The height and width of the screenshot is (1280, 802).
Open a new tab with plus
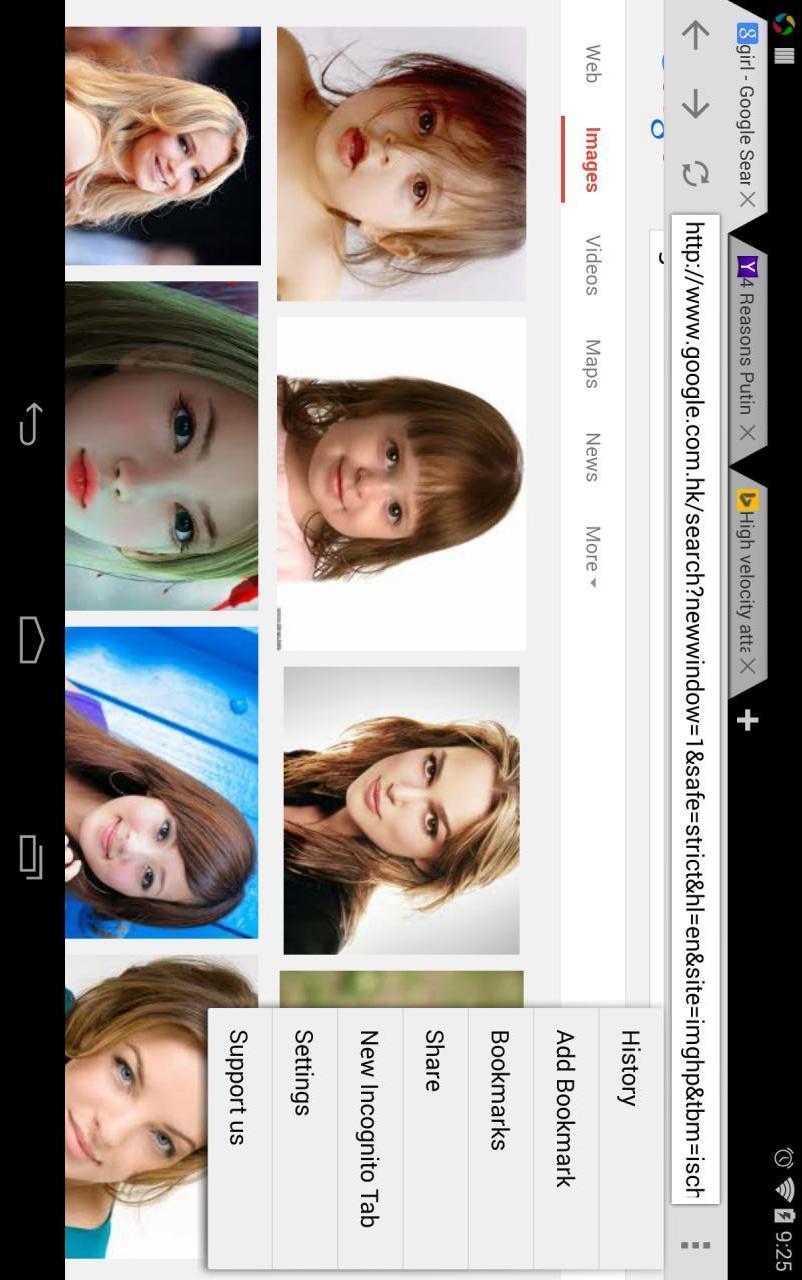(747, 721)
